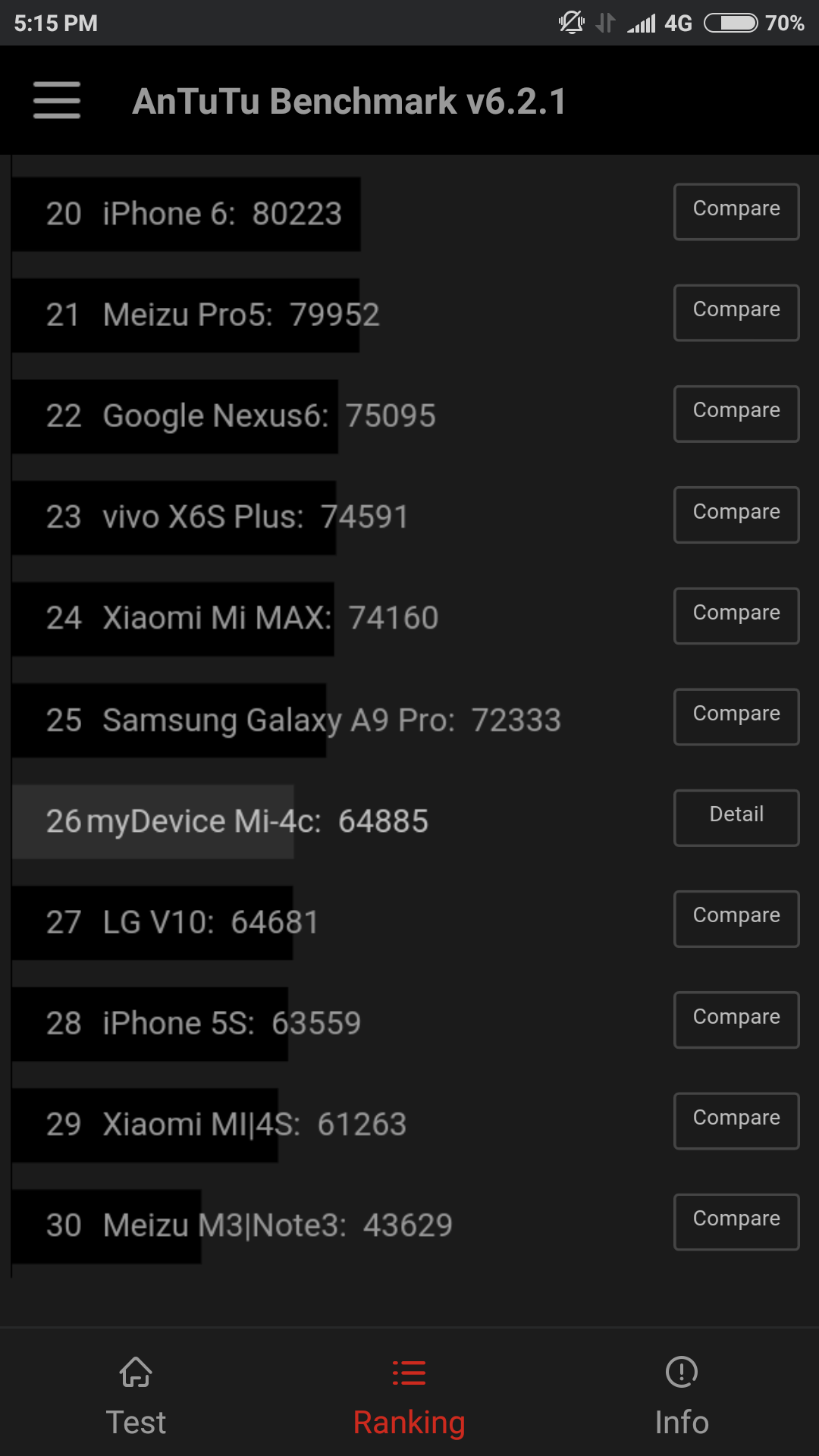Compare with LG V10
This screenshot has width=819, height=1456.
tap(736, 919)
